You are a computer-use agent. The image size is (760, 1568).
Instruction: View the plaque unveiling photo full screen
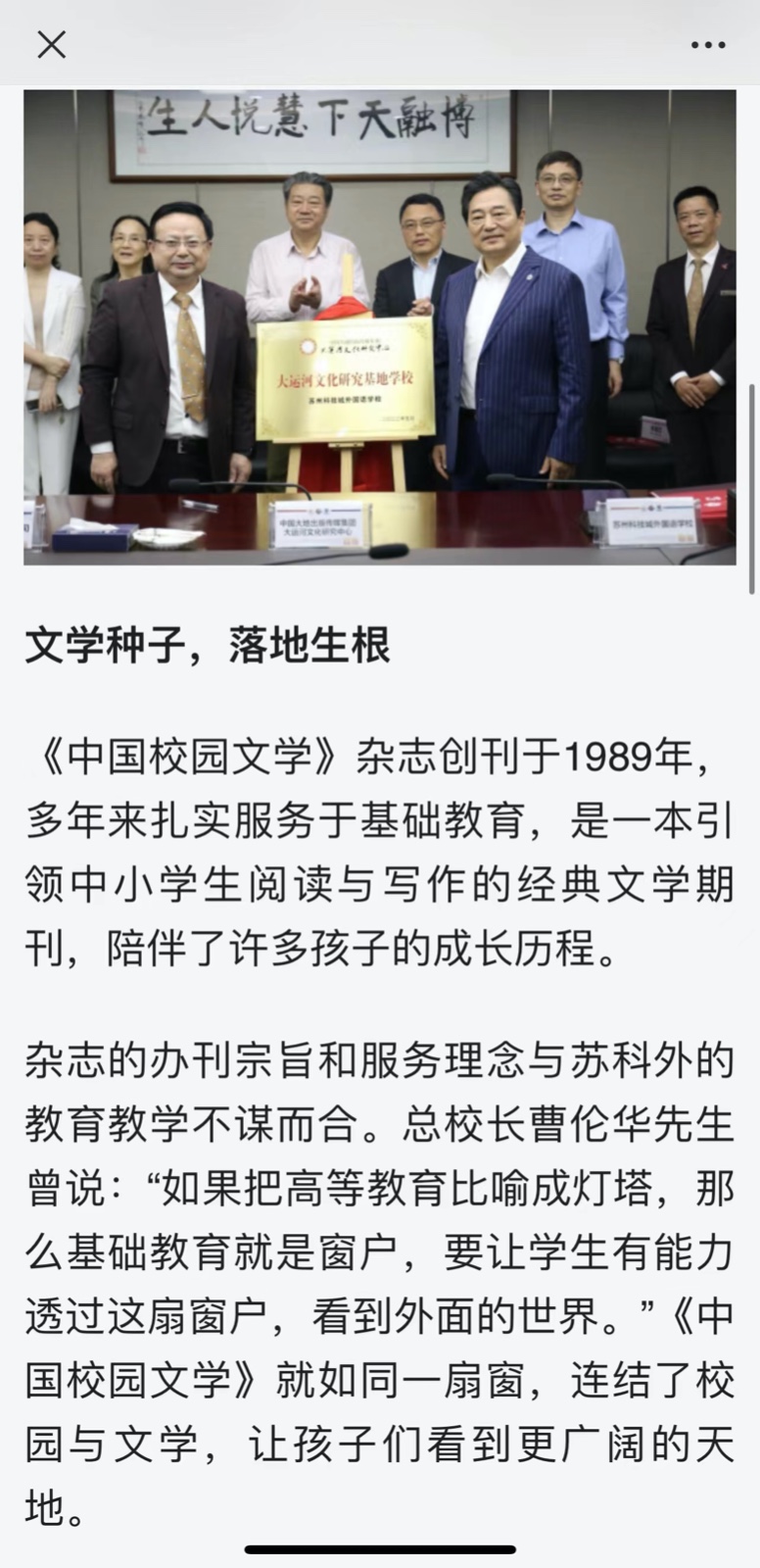pyautogui.click(x=380, y=327)
